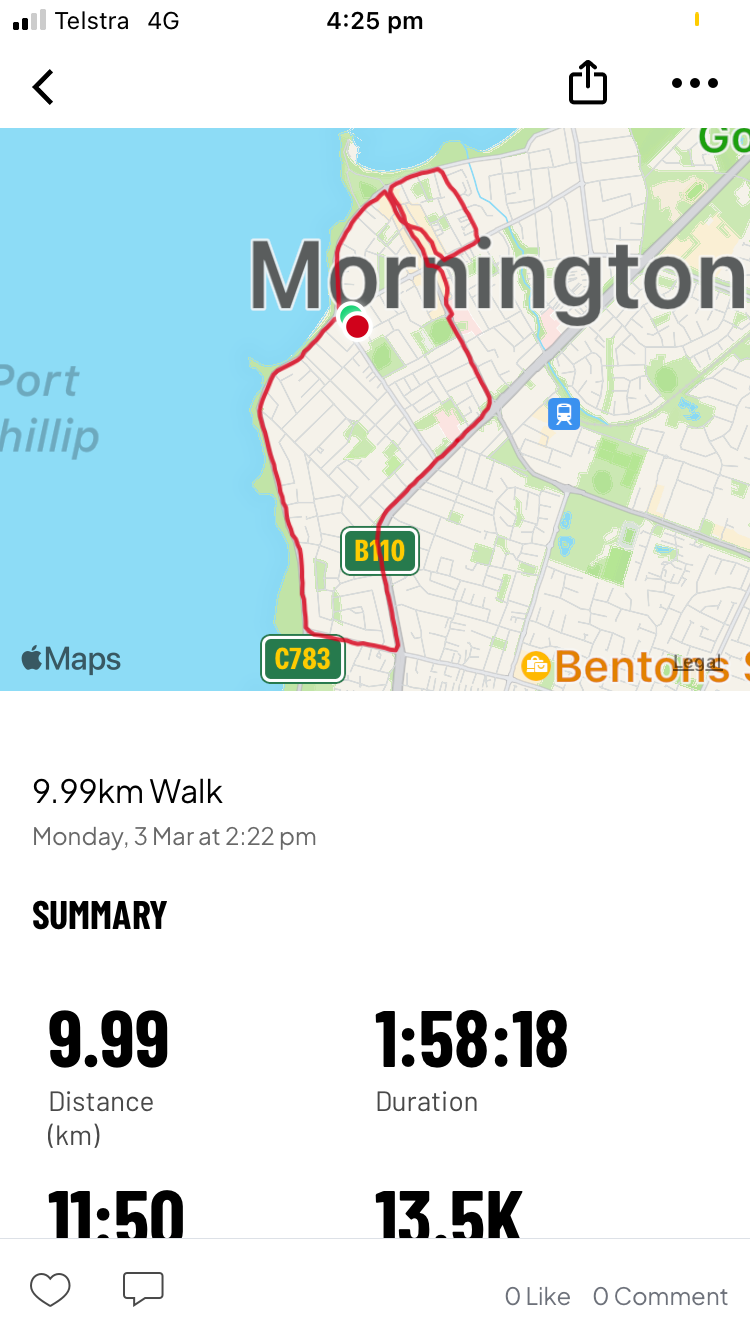The image size is (750, 1334).
Task: Go back using the top-left arrow
Action: pos(43,87)
